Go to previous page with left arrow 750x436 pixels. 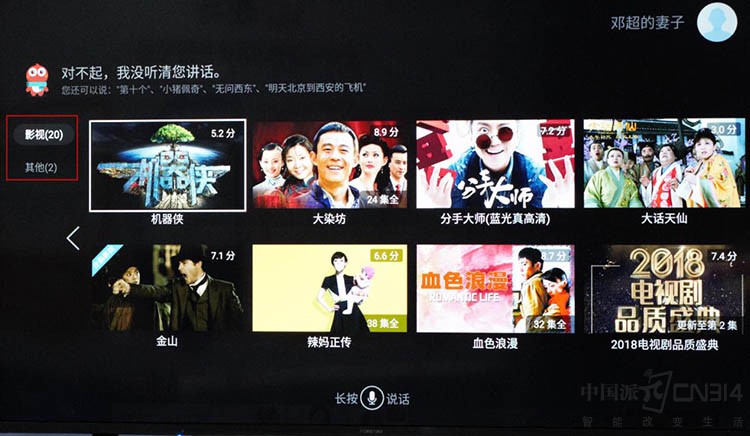click(72, 238)
